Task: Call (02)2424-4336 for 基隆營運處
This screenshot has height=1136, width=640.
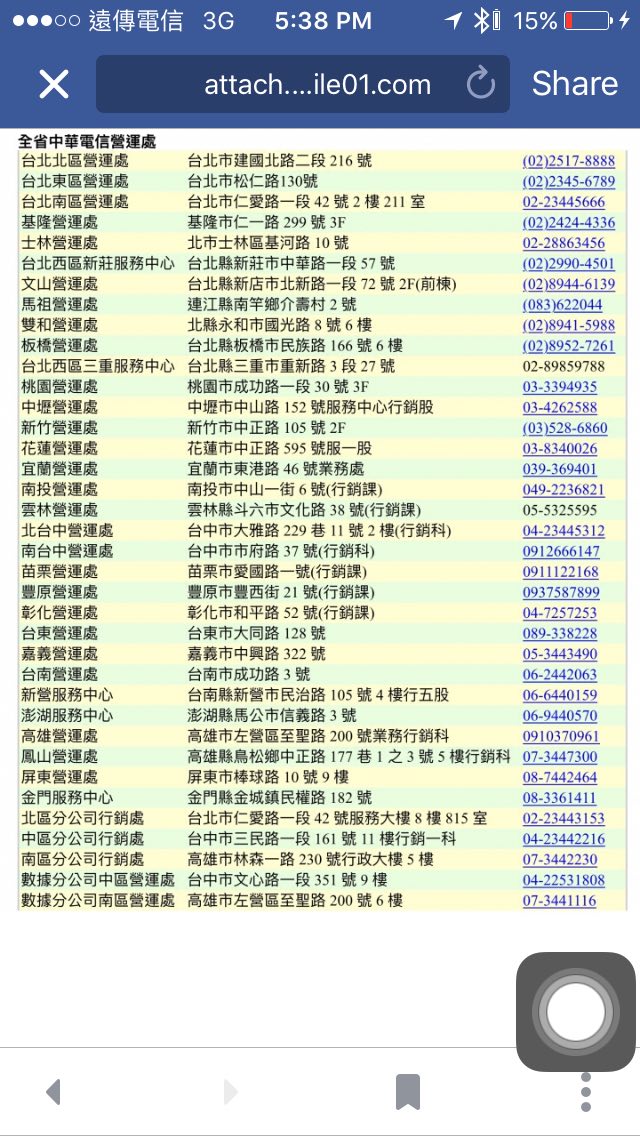Action: click(x=568, y=222)
